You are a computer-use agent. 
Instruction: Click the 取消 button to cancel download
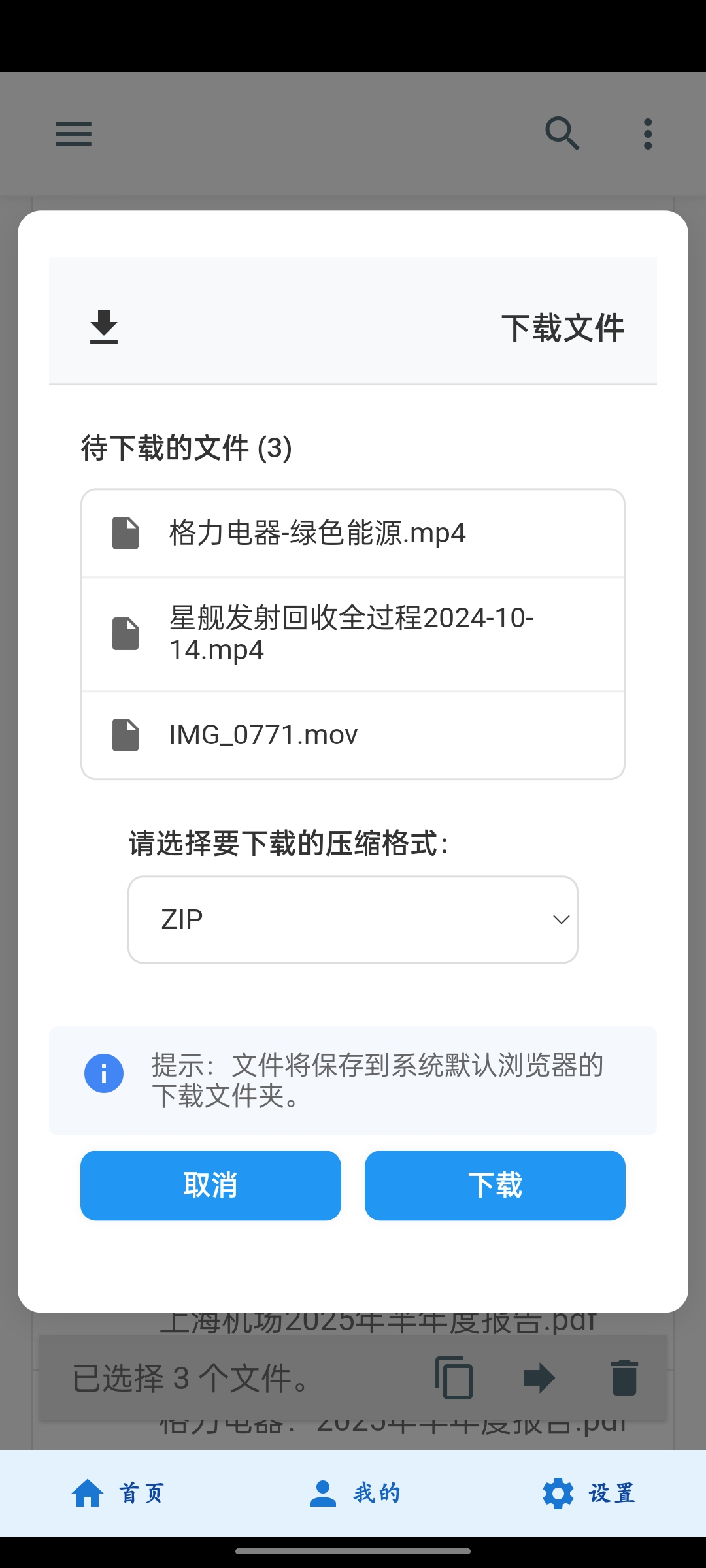tap(210, 1185)
